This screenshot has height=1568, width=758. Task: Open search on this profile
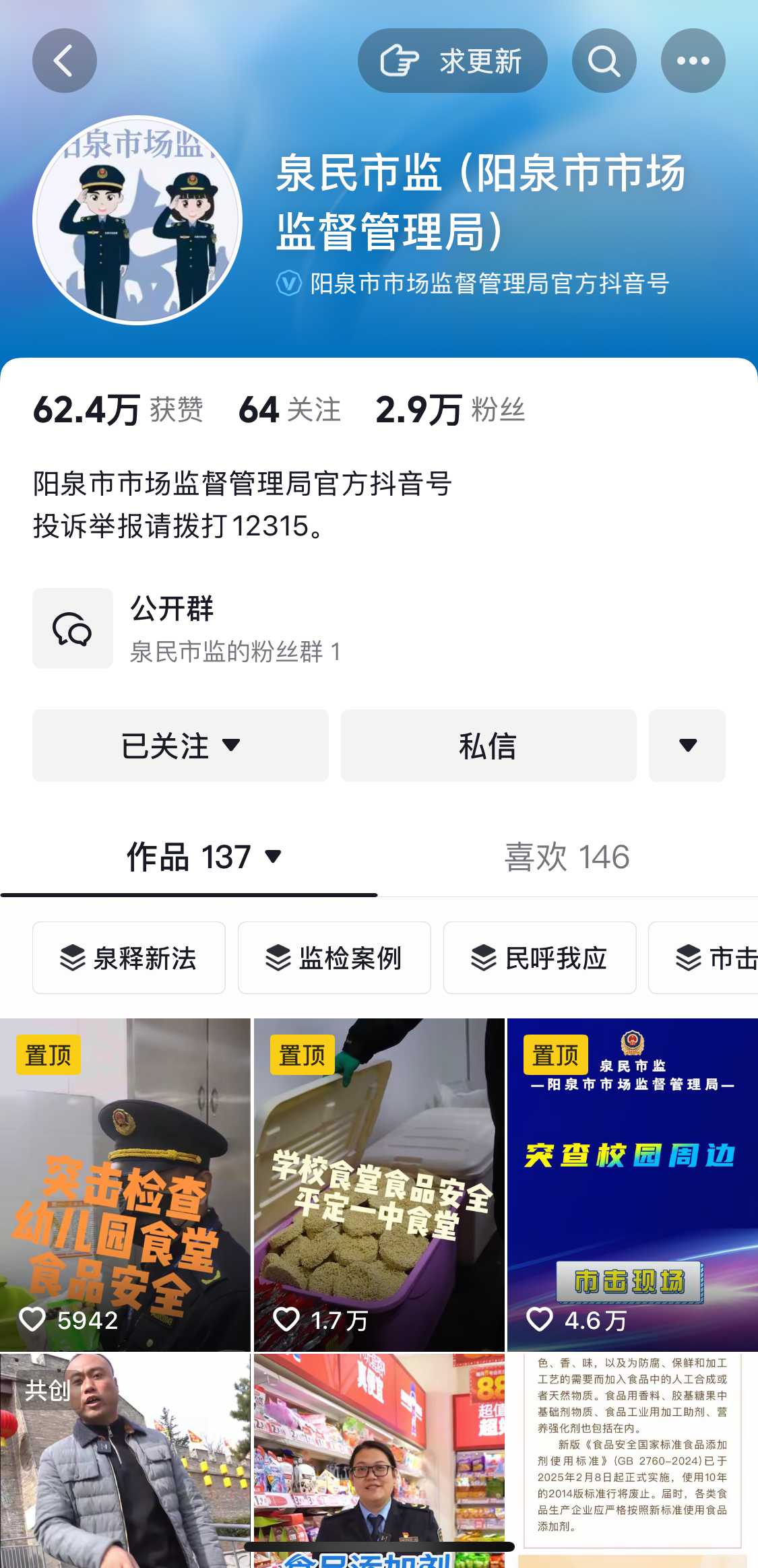coord(604,61)
